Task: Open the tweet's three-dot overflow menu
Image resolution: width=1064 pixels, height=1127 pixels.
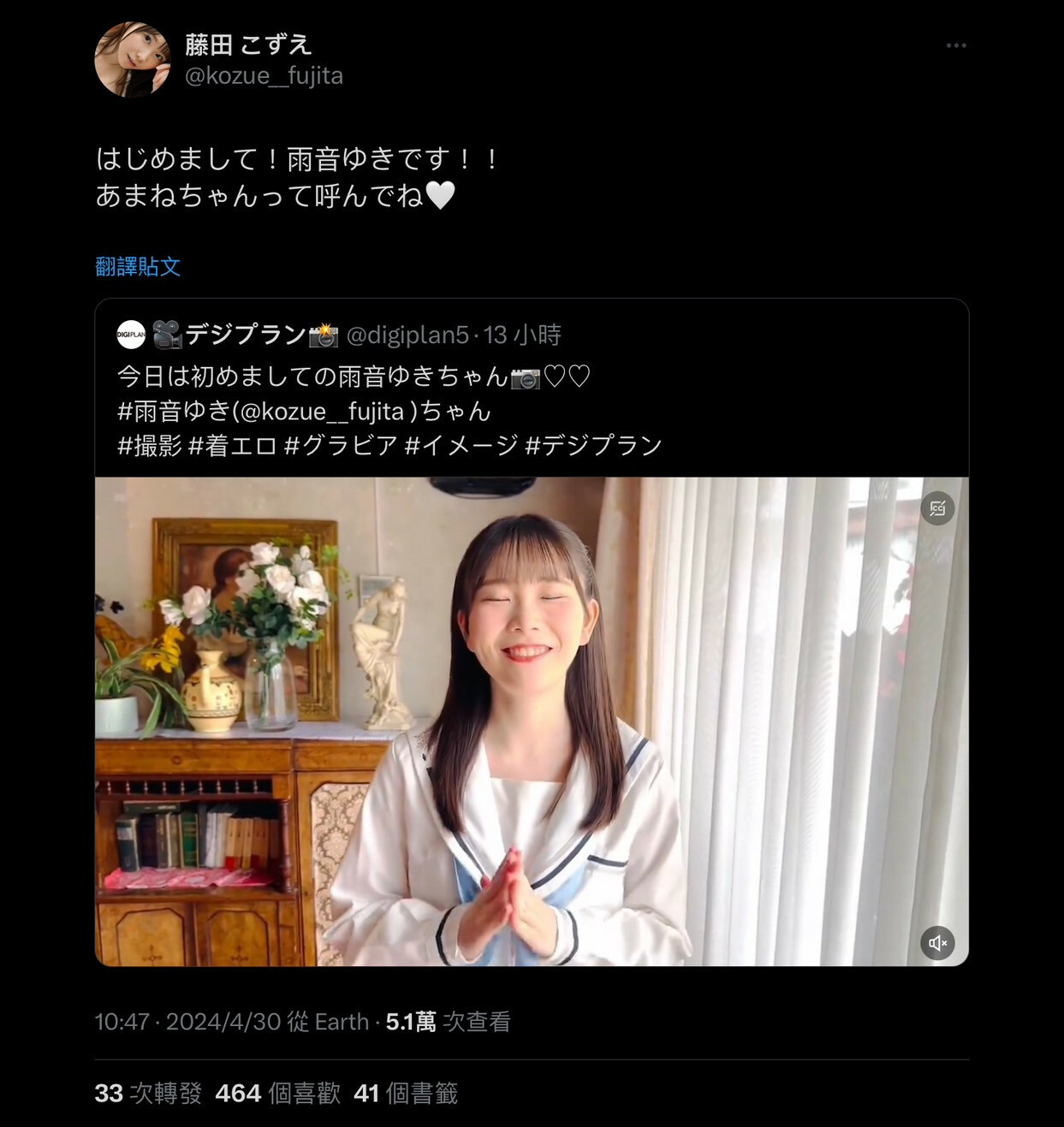Action: tap(955, 45)
